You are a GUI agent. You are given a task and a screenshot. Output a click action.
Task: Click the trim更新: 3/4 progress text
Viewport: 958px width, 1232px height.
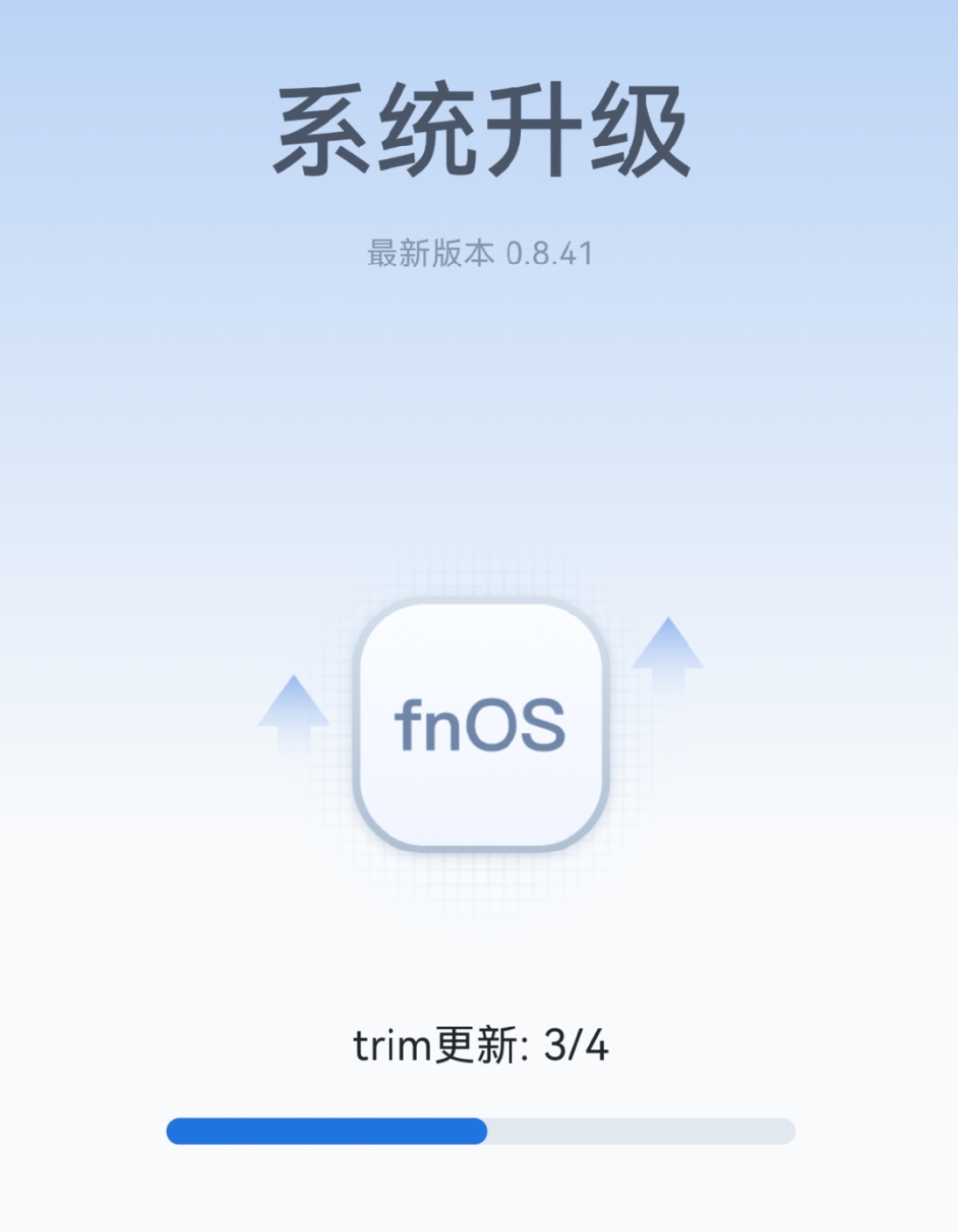[479, 1044]
